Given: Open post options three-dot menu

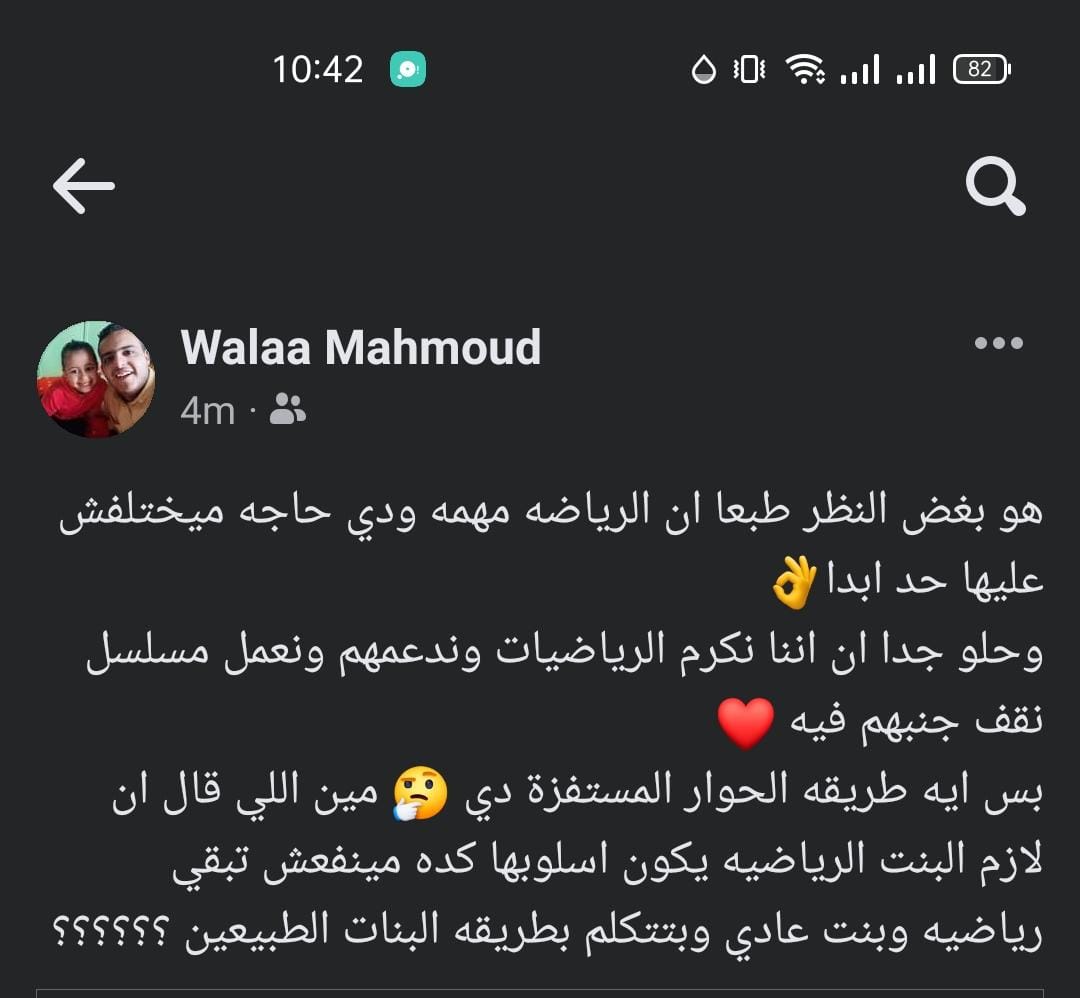Looking at the screenshot, I should point(998,343).
